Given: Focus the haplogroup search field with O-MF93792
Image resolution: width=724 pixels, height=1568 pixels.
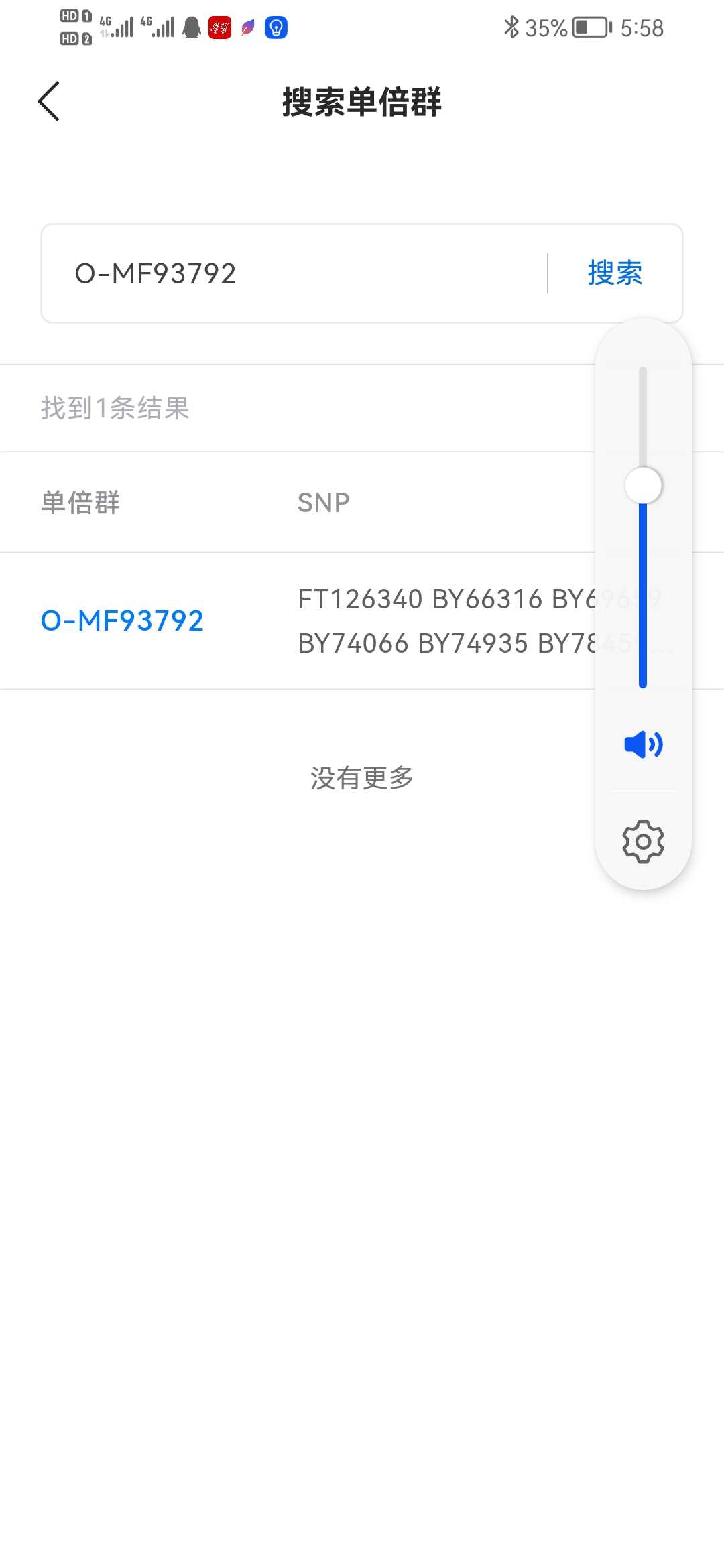Looking at the screenshot, I should (295, 273).
